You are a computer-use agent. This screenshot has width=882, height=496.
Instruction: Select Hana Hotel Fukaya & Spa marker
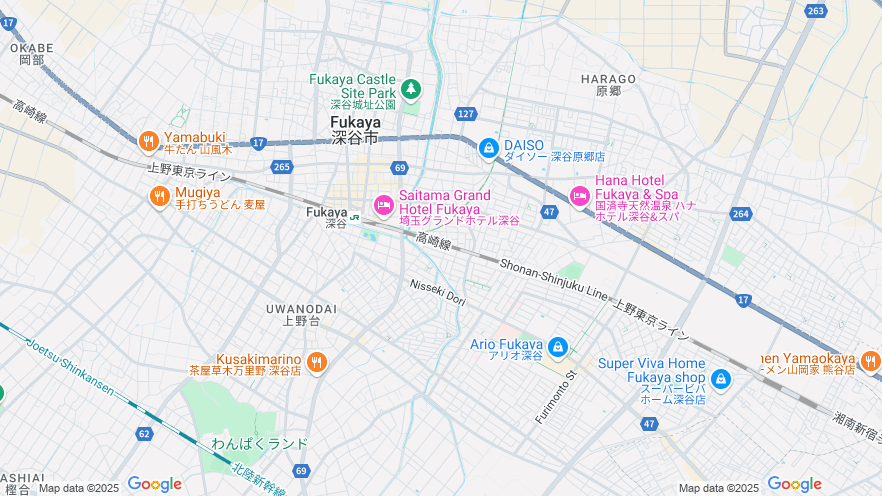click(x=579, y=196)
